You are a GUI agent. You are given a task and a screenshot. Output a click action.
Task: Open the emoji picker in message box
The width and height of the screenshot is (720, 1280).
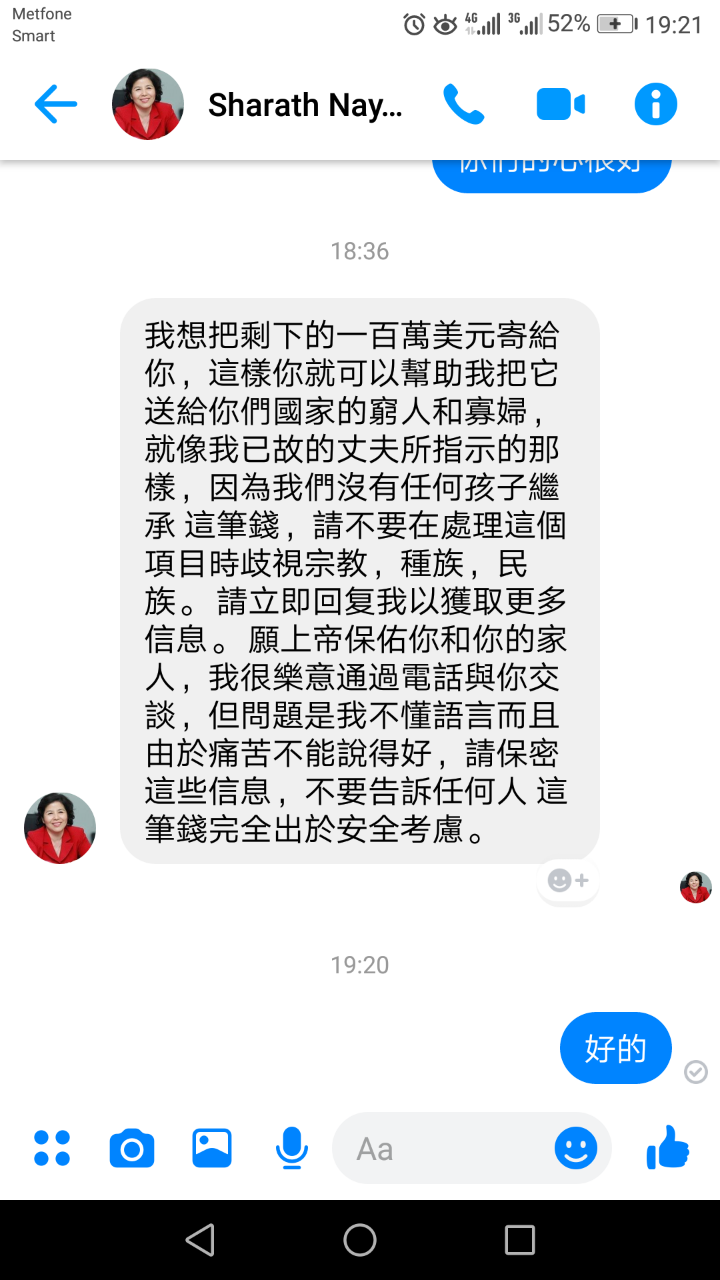[576, 1148]
